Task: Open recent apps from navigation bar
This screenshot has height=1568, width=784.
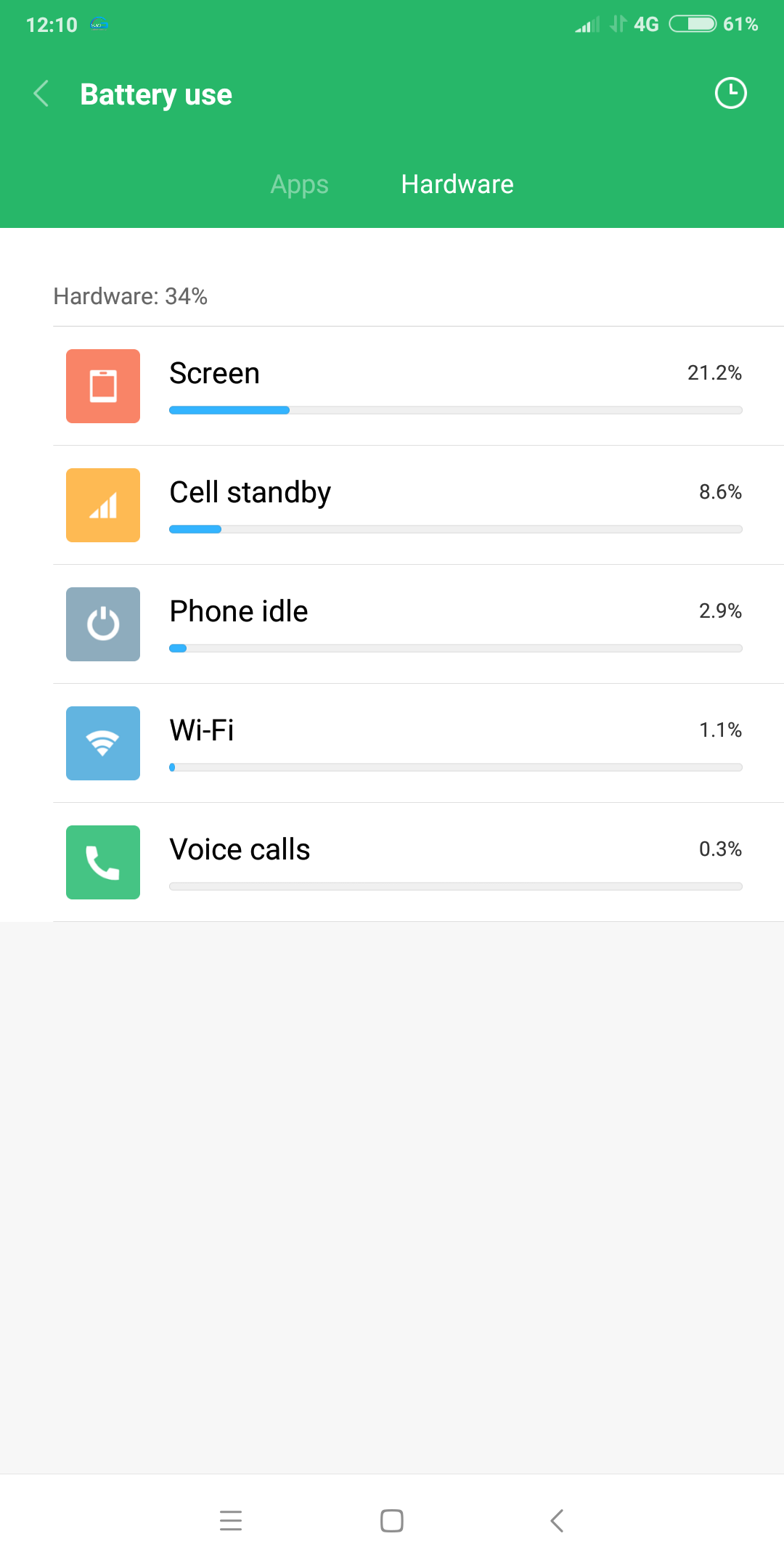Action: (231, 1520)
